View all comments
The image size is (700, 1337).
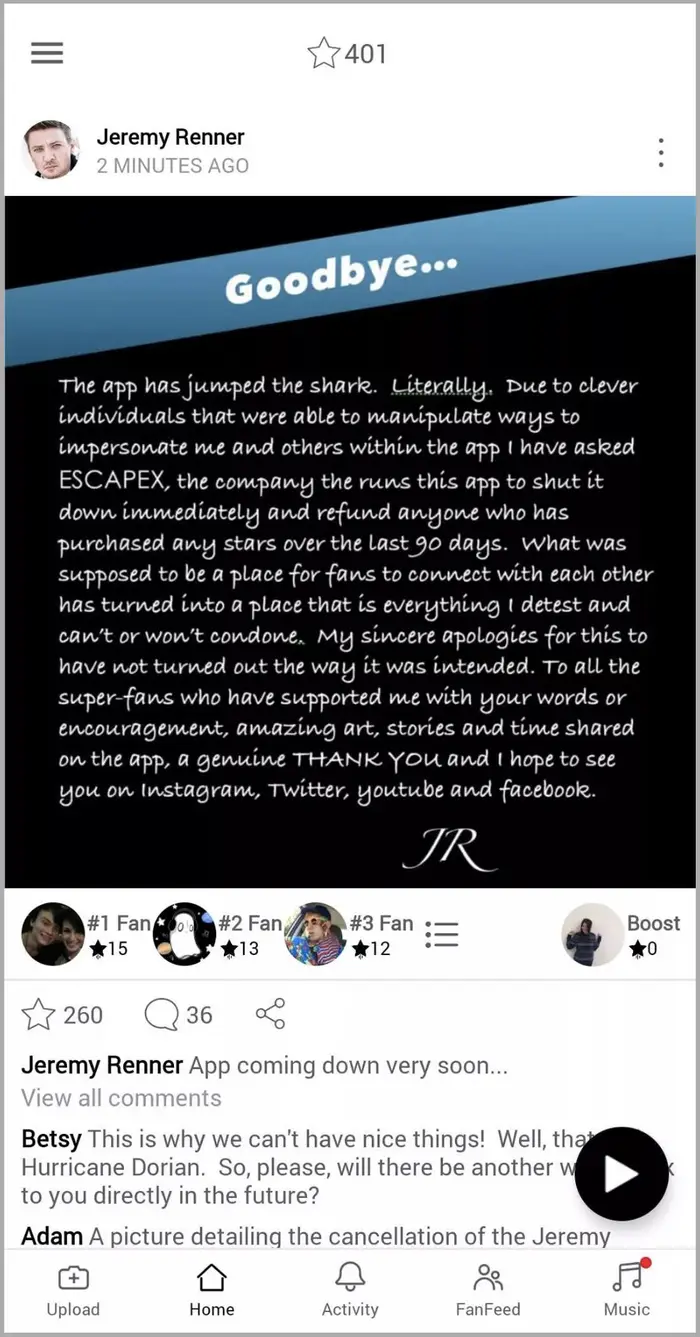click(x=121, y=1098)
